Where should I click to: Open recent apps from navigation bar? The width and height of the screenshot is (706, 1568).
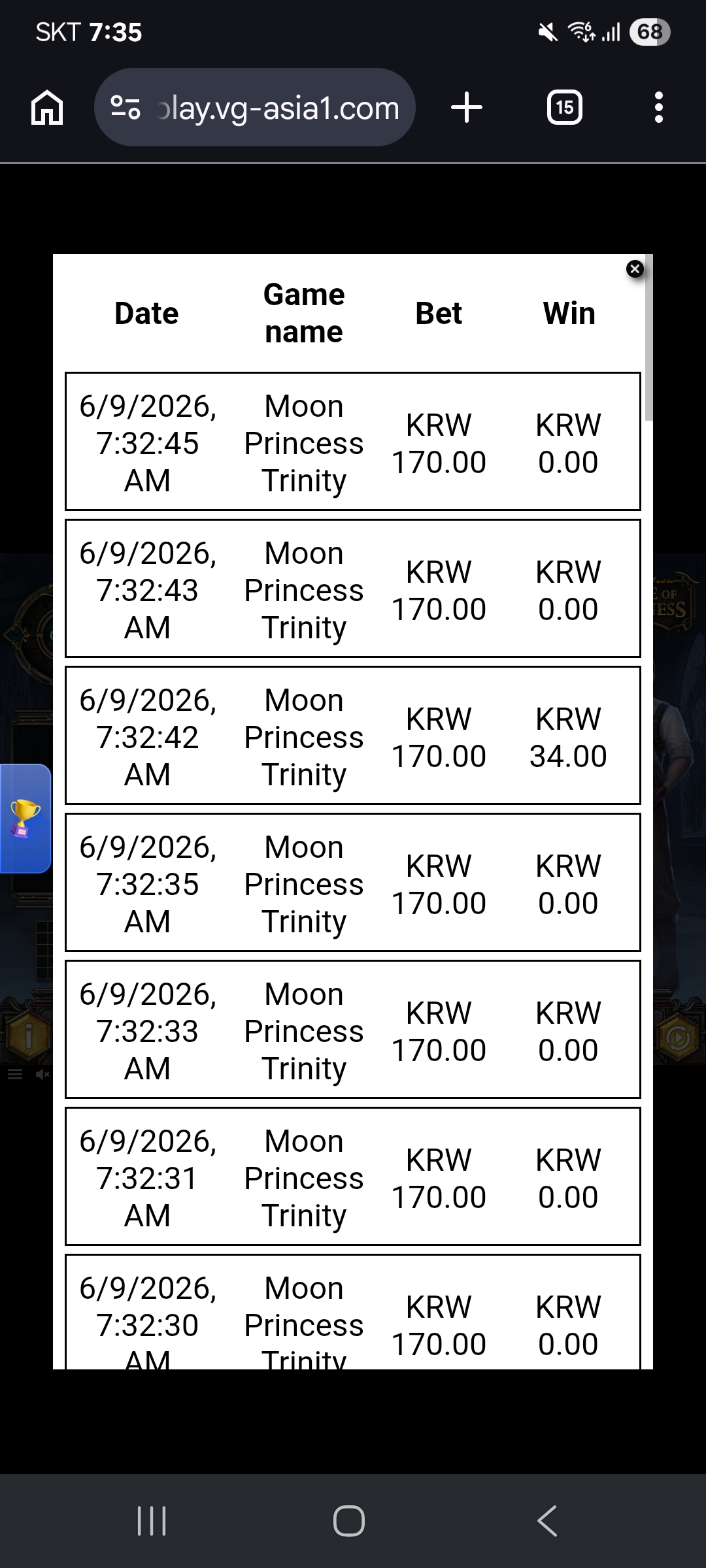pyautogui.click(x=152, y=1521)
